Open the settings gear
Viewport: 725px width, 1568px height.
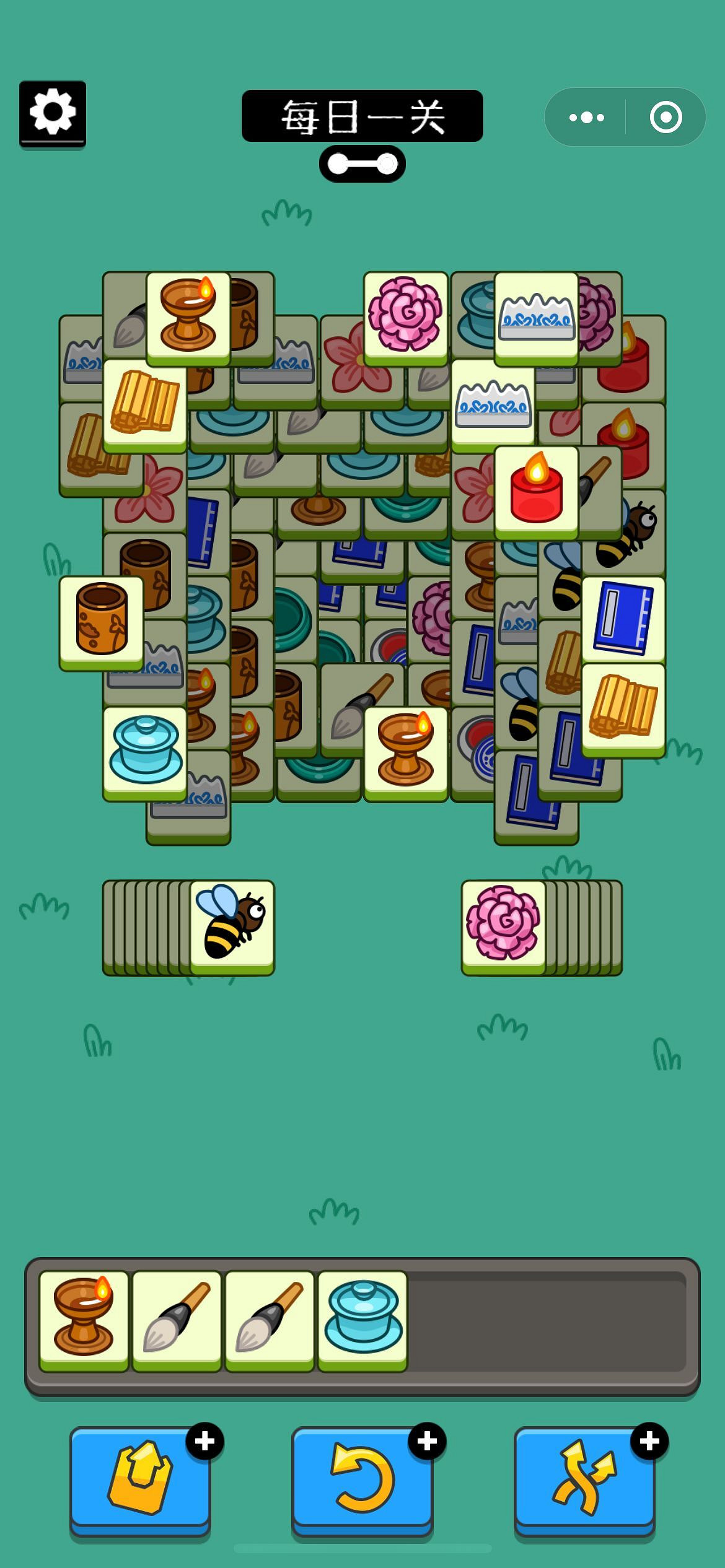coord(53,113)
